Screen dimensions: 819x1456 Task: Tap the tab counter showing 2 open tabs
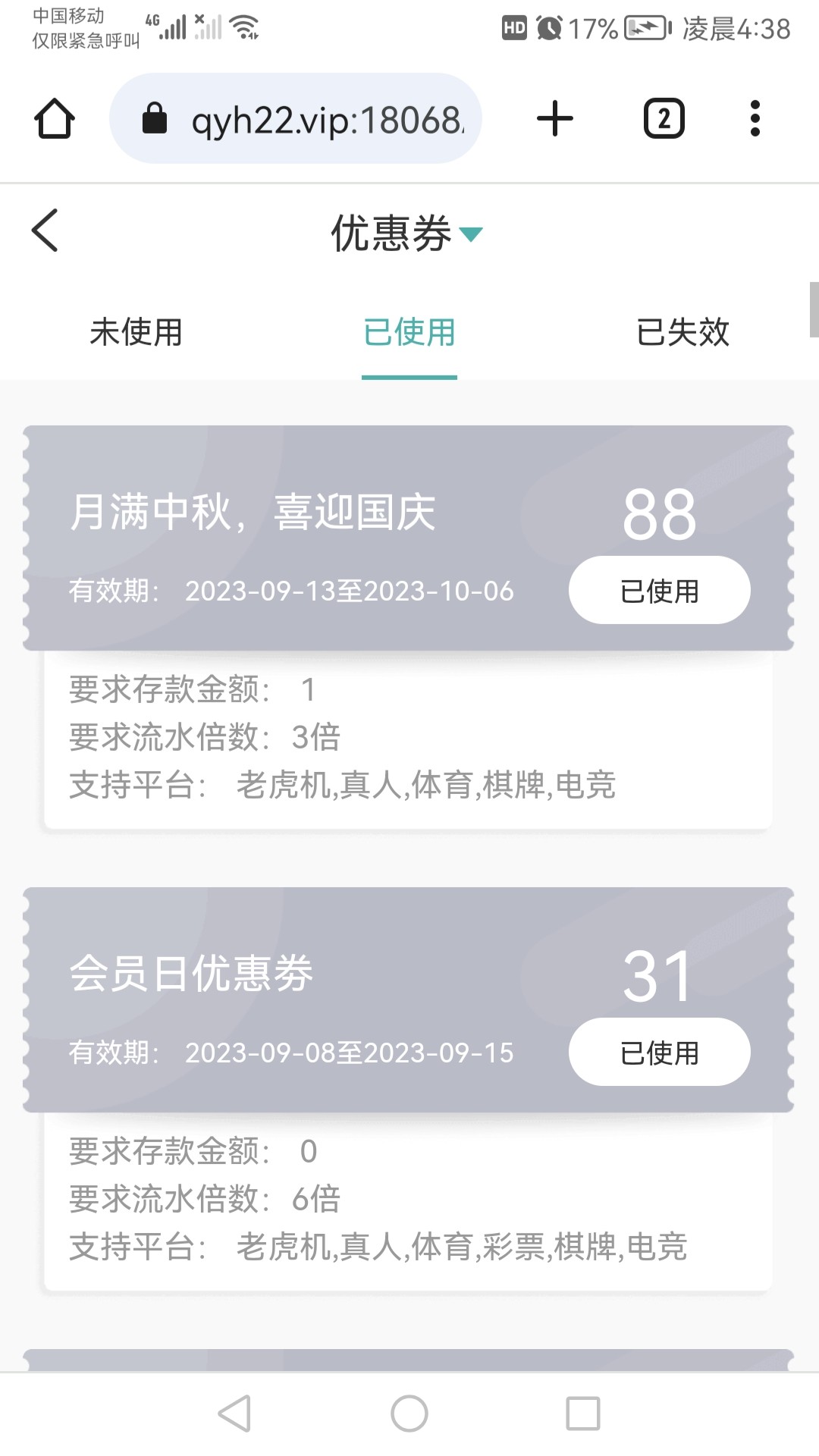(663, 118)
